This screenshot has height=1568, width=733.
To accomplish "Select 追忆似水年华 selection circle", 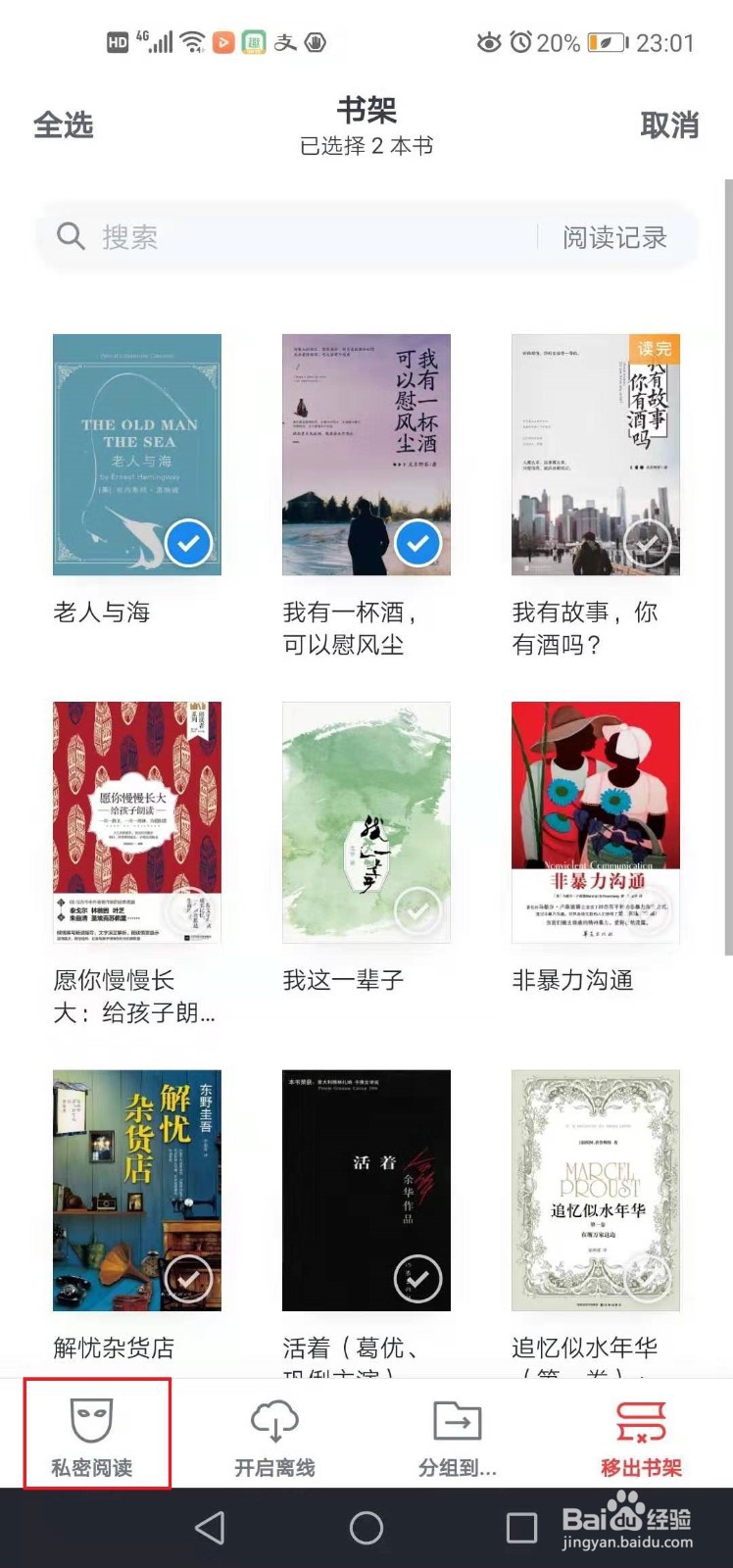I will [647, 1280].
